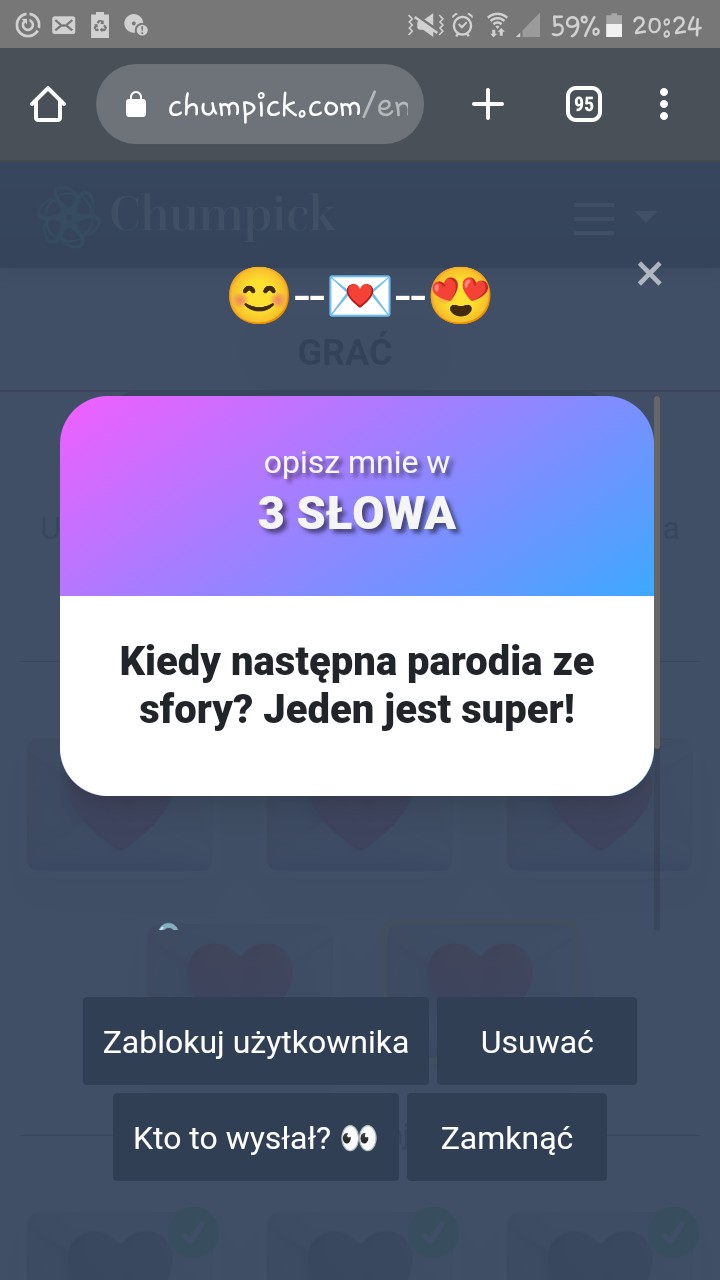
Task: Delete the message with Usuwać
Action: coord(537,1041)
